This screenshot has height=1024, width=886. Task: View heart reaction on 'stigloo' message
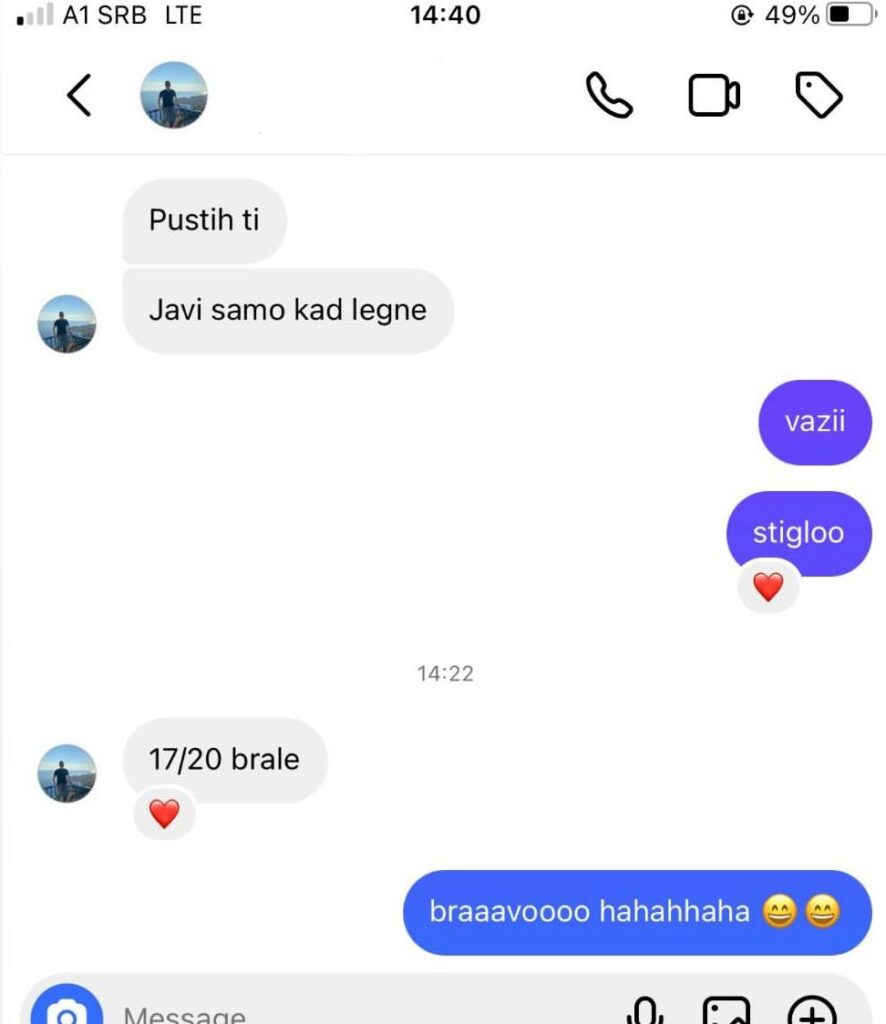pos(768,587)
